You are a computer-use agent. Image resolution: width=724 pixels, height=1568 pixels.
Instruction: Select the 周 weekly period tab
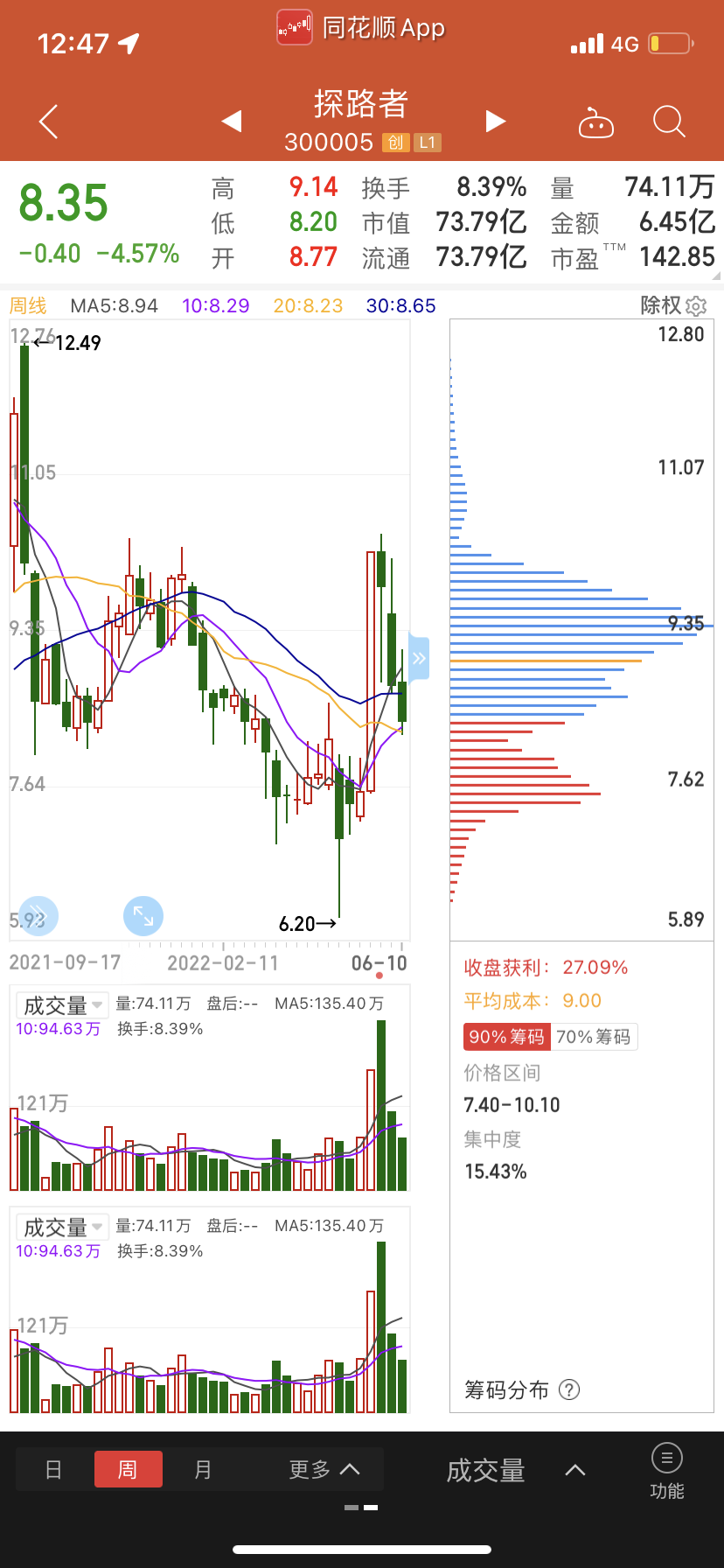tap(129, 1469)
